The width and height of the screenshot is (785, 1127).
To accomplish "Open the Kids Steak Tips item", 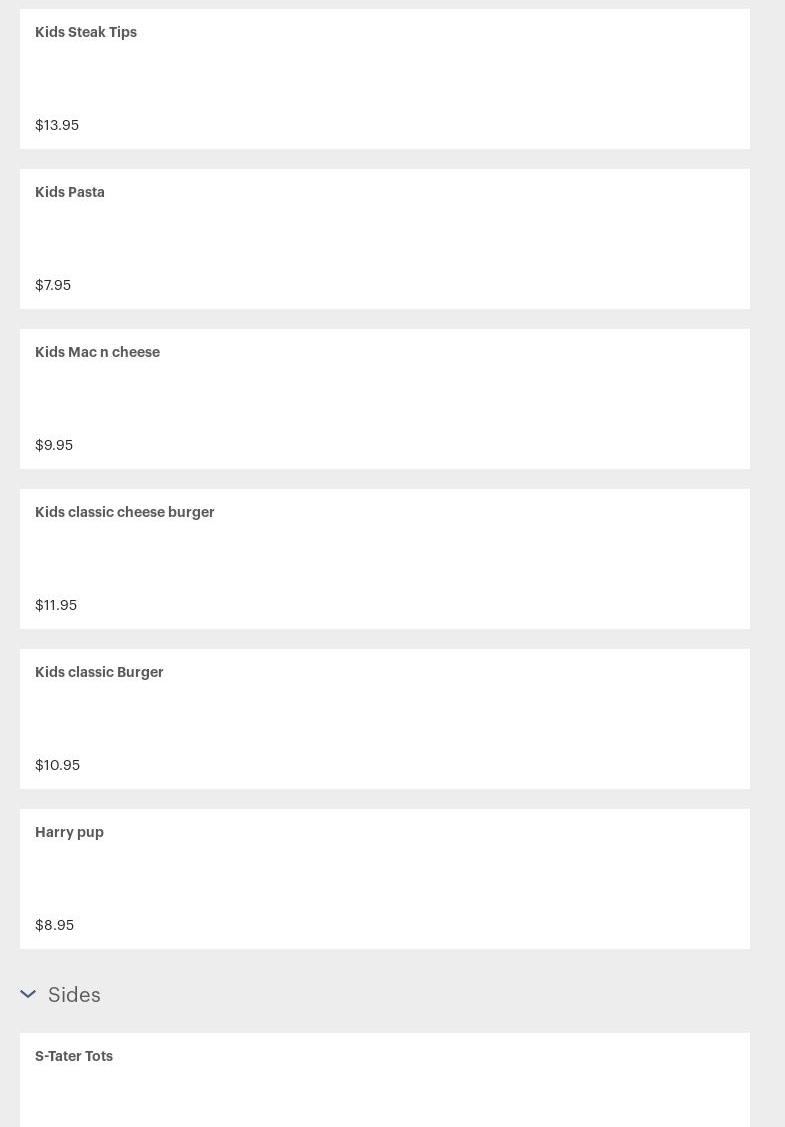I will 385,79.
